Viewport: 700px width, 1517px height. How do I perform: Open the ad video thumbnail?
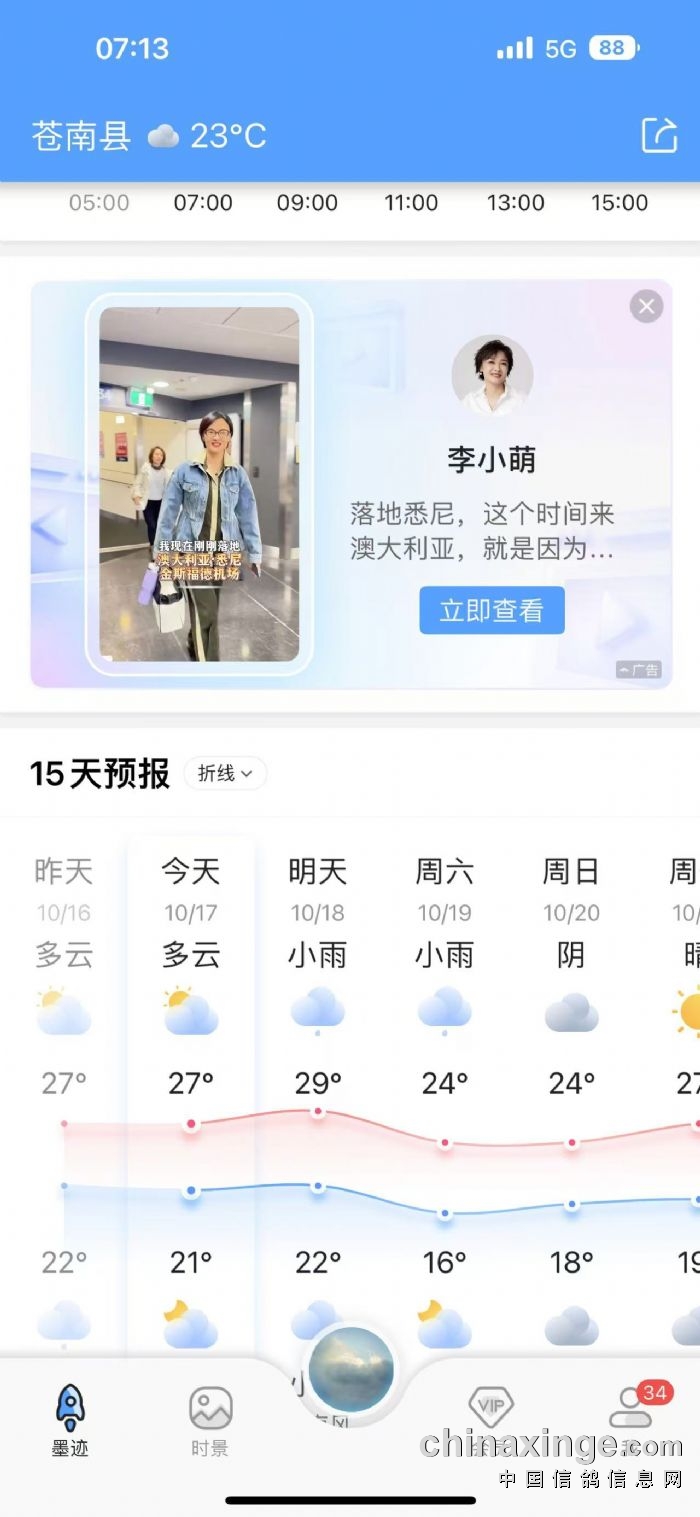(x=199, y=484)
